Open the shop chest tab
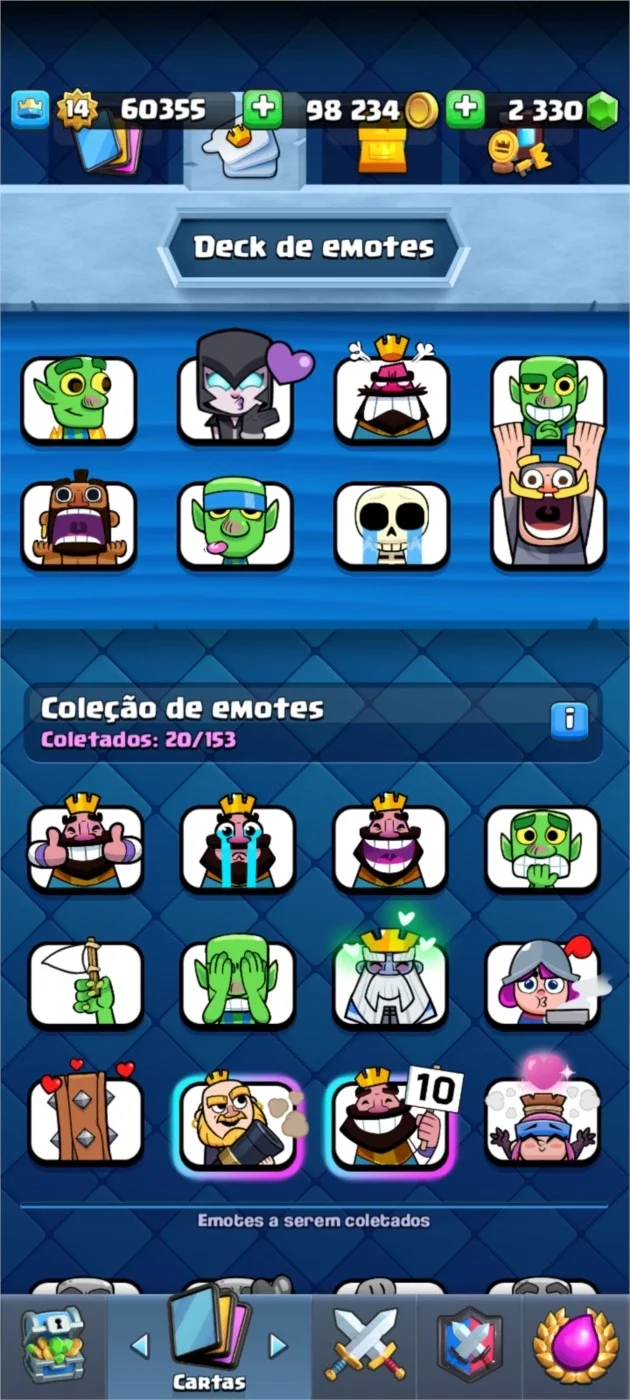 pos(53,1346)
